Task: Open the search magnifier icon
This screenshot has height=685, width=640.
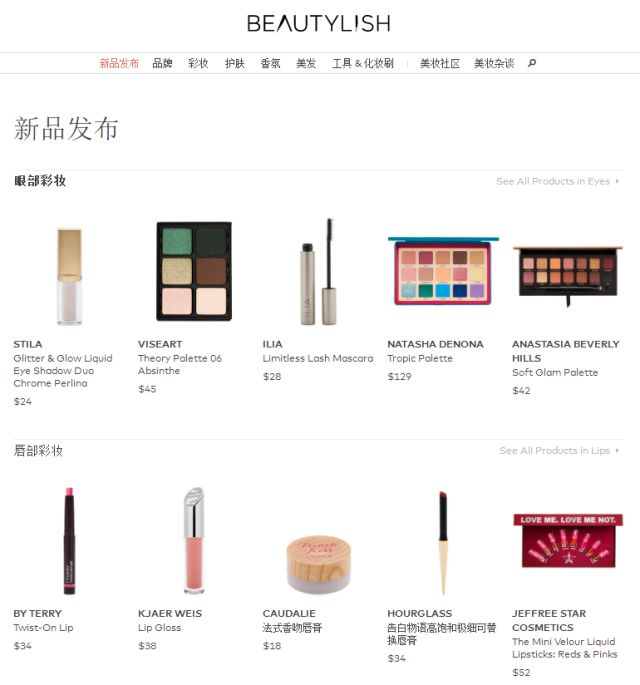Action: click(x=532, y=63)
